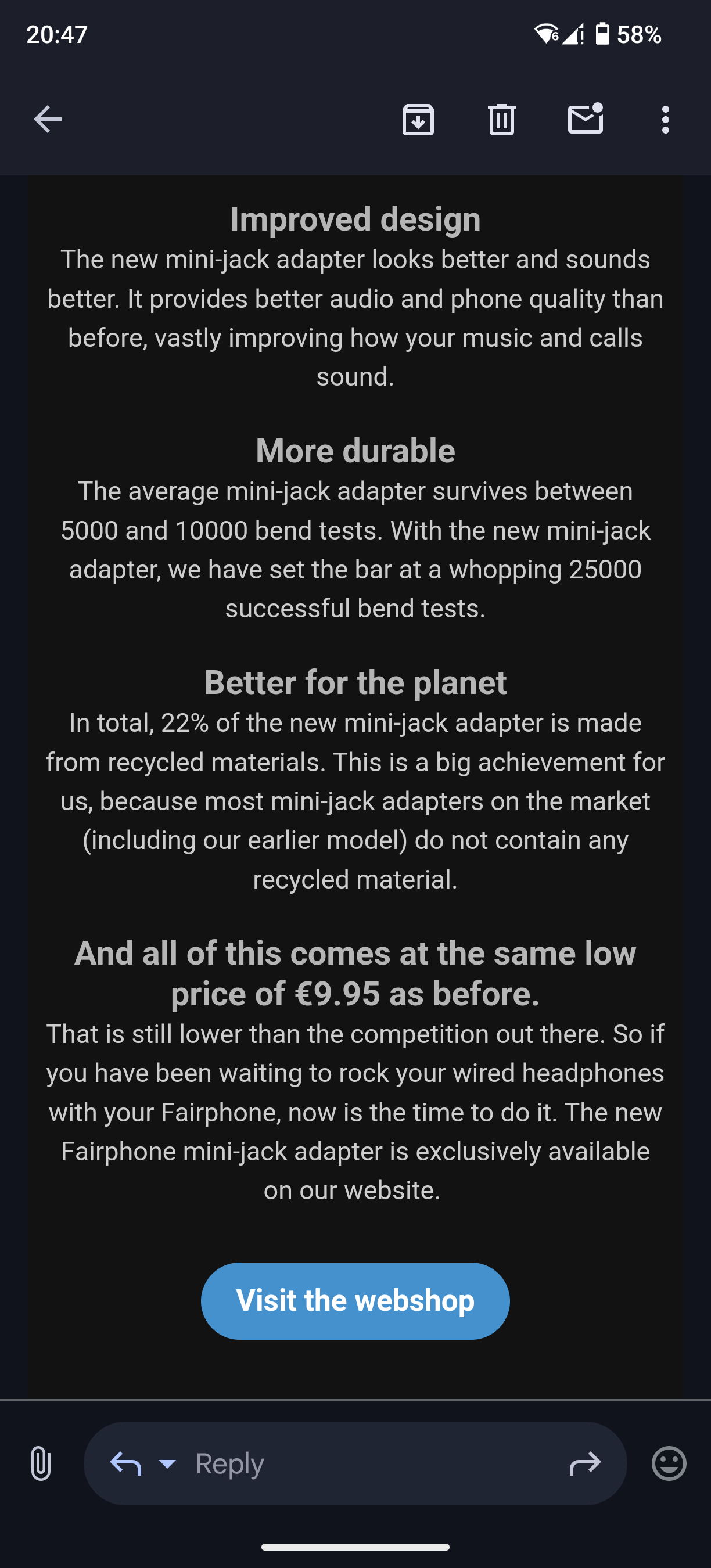Tap the Visit the webshop button

355,1301
